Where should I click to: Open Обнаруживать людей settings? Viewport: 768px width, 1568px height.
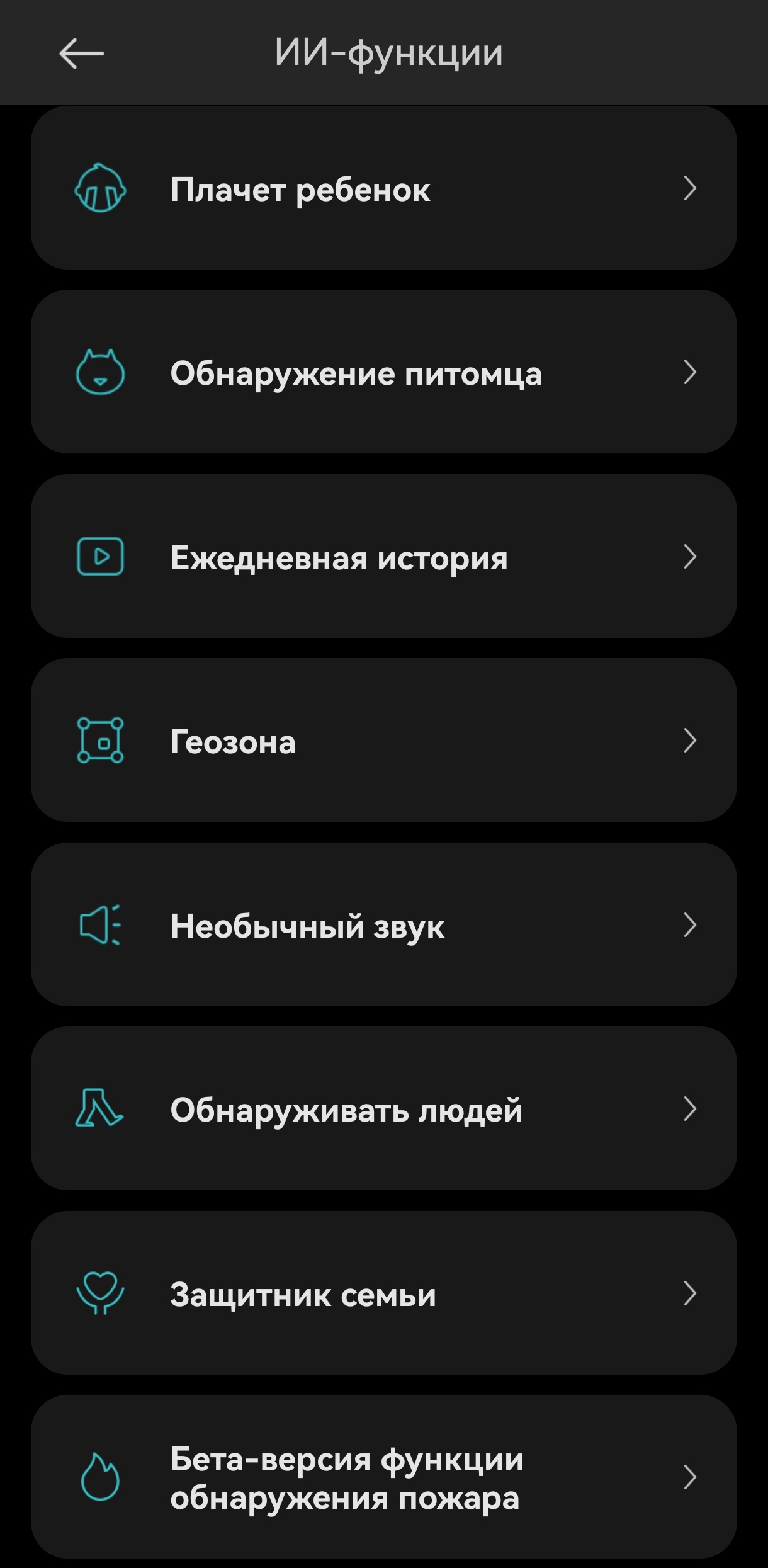(383, 1109)
